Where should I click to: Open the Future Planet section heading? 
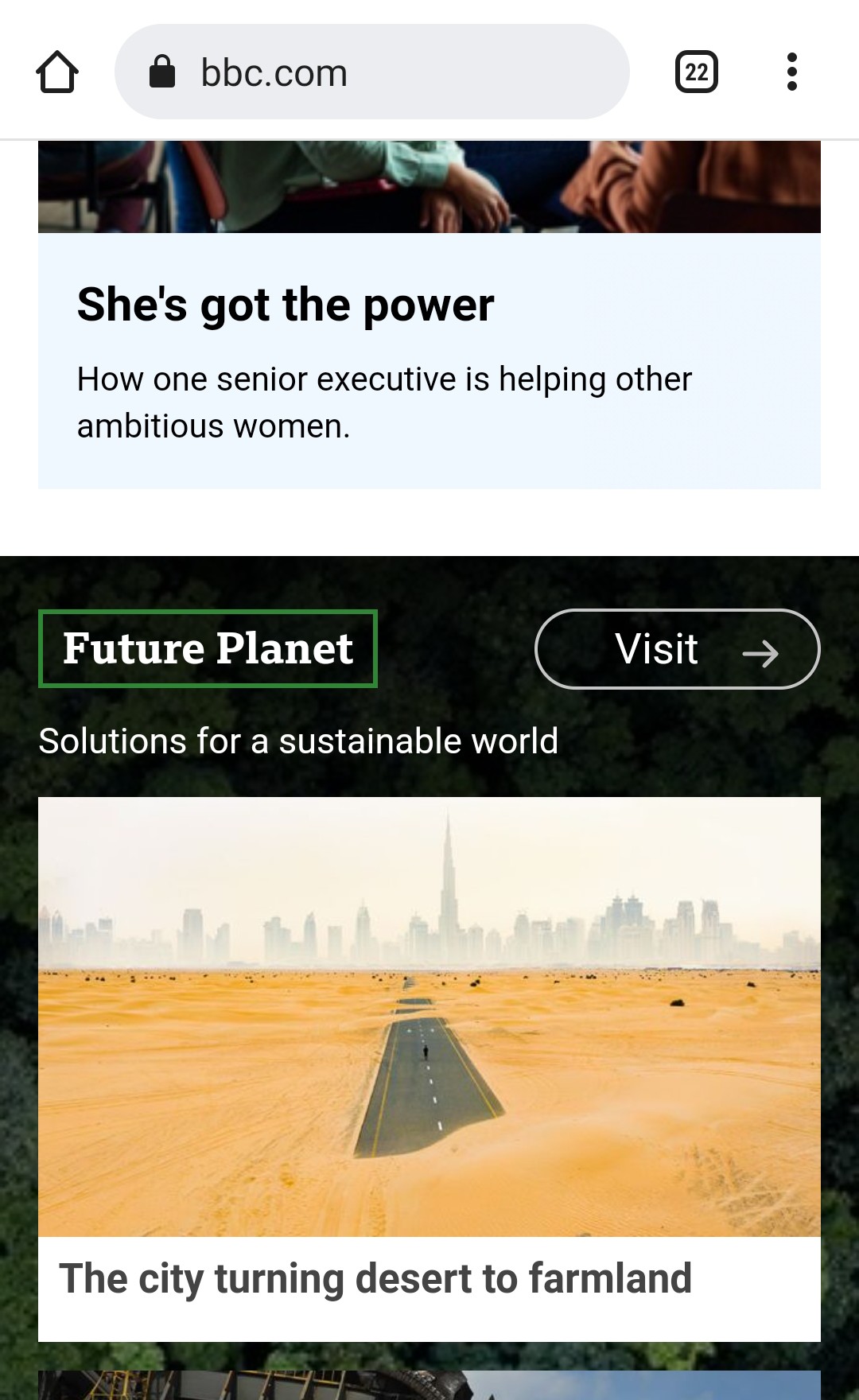coord(208,648)
